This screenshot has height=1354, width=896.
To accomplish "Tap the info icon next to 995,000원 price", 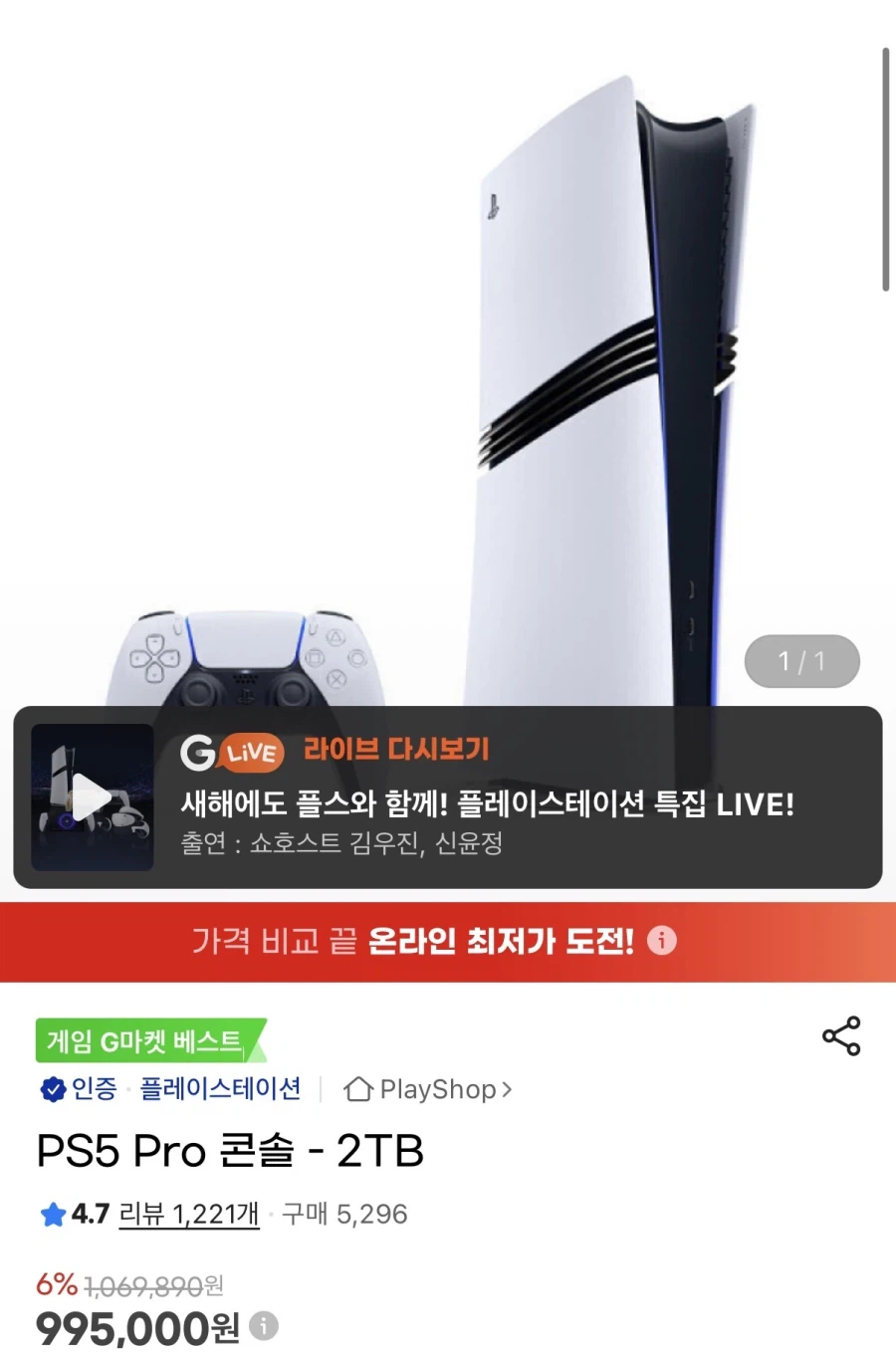I will (262, 1325).
